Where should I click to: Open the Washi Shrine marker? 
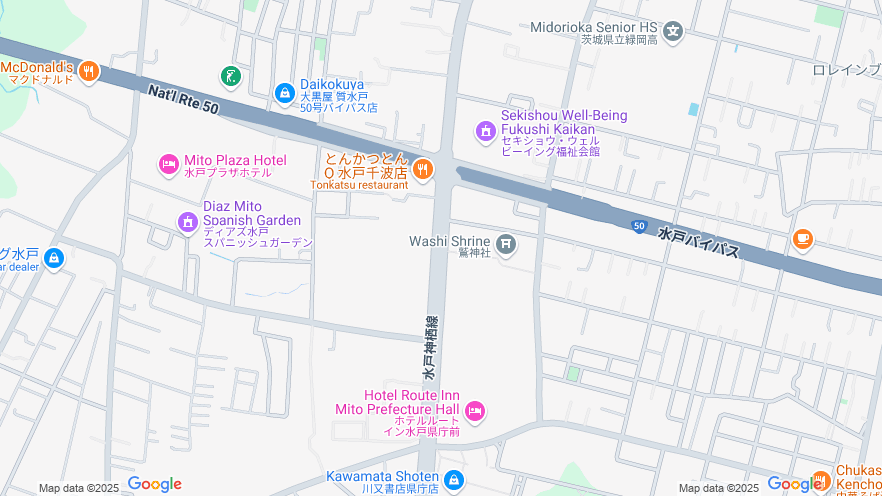507,242
